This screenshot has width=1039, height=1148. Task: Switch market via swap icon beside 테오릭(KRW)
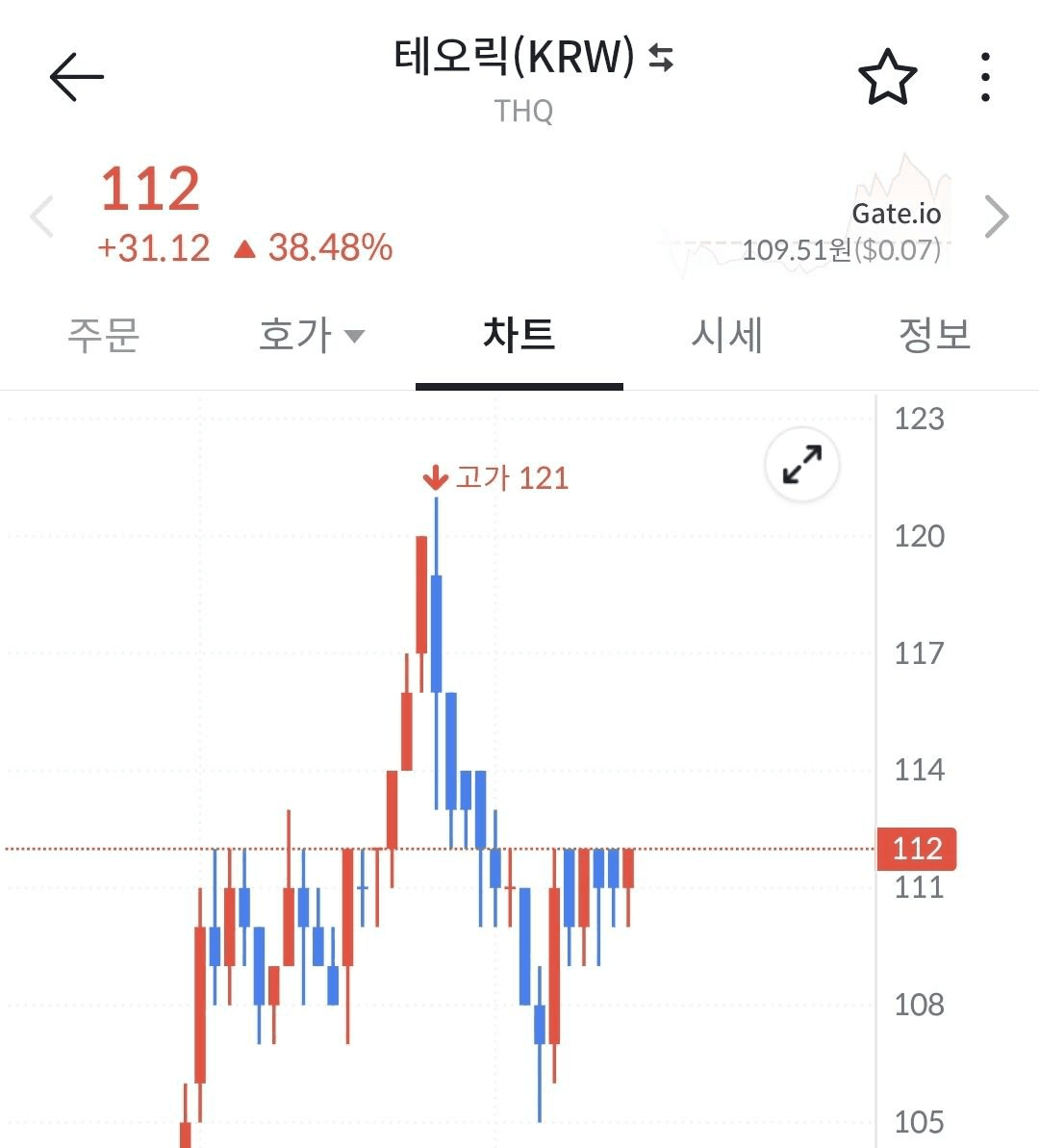[661, 58]
